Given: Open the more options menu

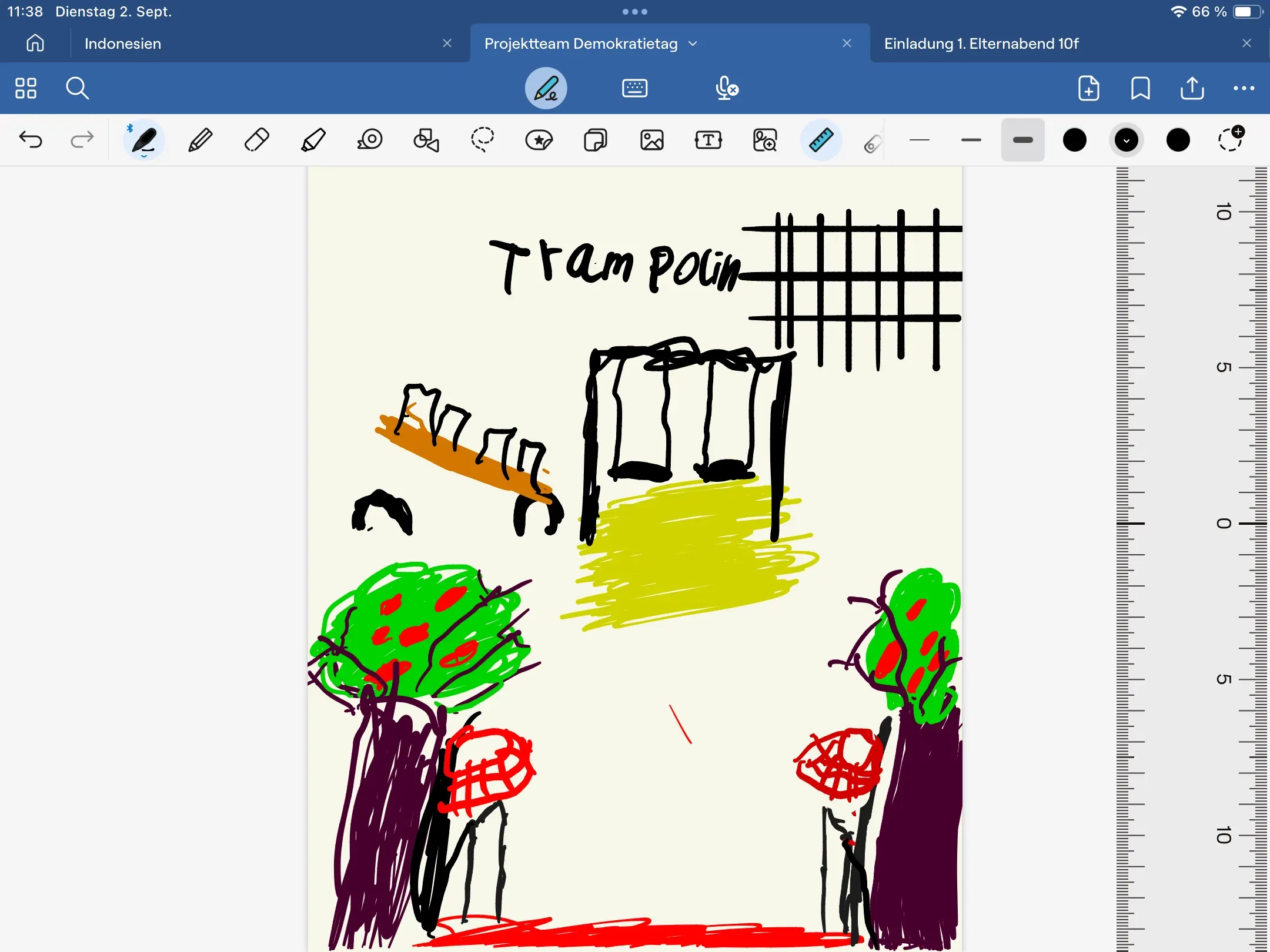Looking at the screenshot, I should tap(1244, 89).
